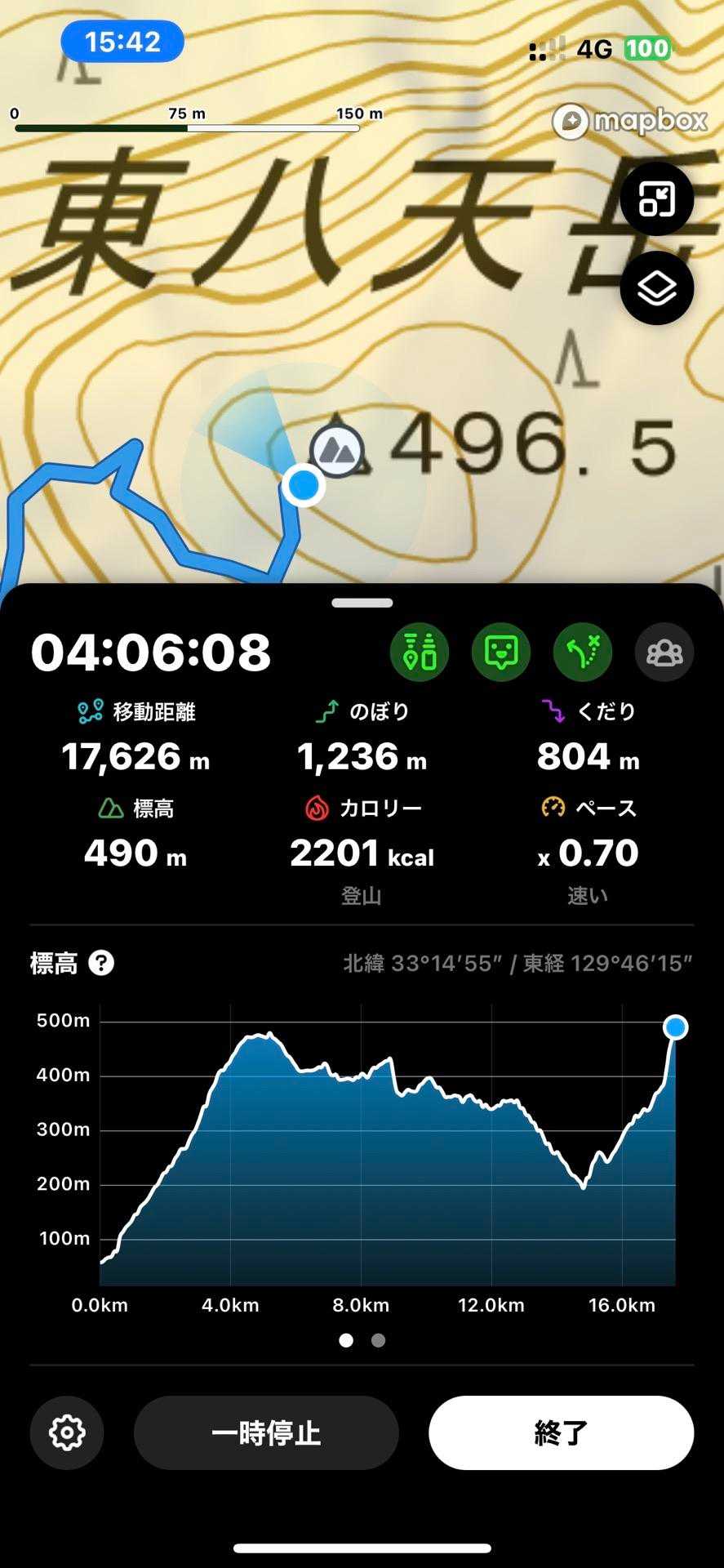Open the grey group members icon
The height and width of the screenshot is (1568, 724).
pos(664,652)
